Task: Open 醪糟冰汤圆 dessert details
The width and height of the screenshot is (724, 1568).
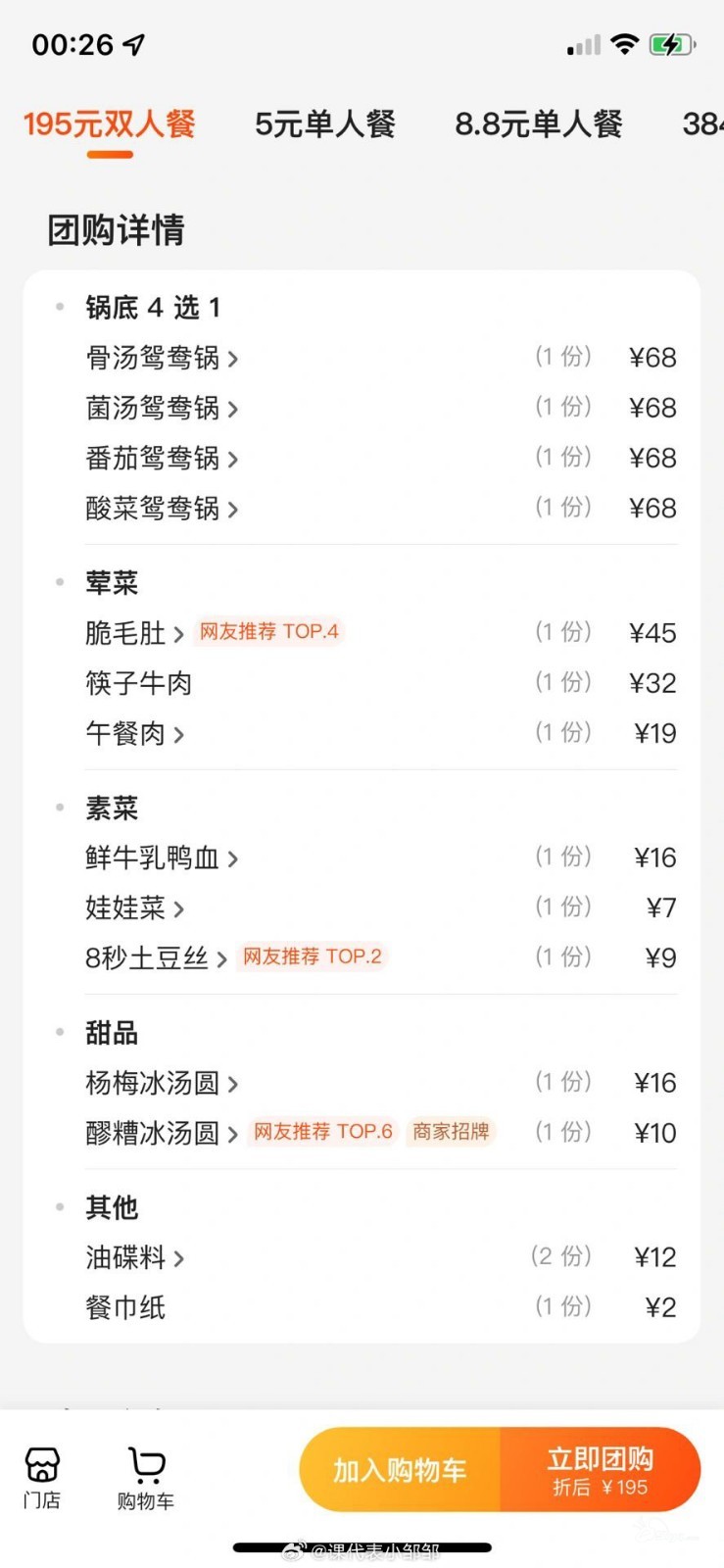Action: (162, 1133)
